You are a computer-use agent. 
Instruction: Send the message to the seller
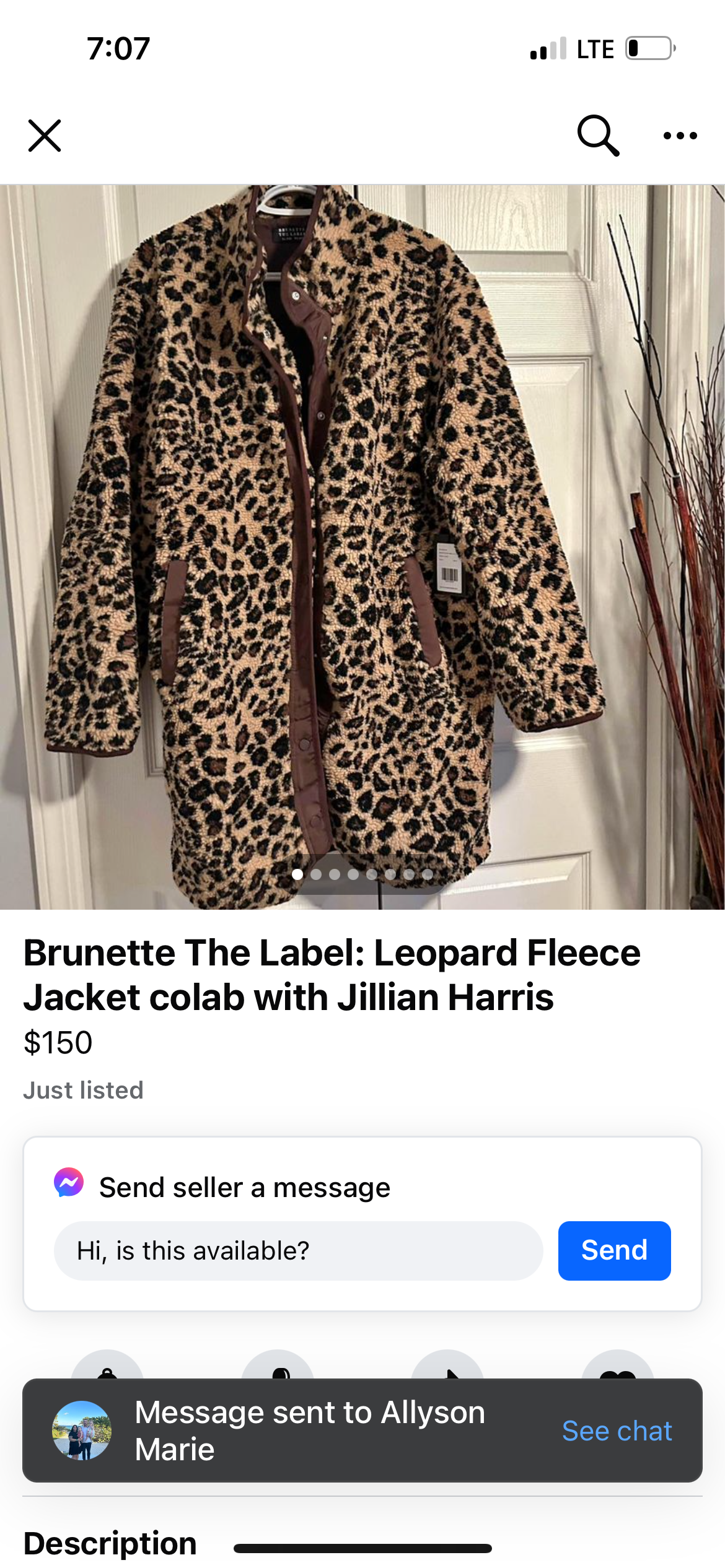[613, 1250]
